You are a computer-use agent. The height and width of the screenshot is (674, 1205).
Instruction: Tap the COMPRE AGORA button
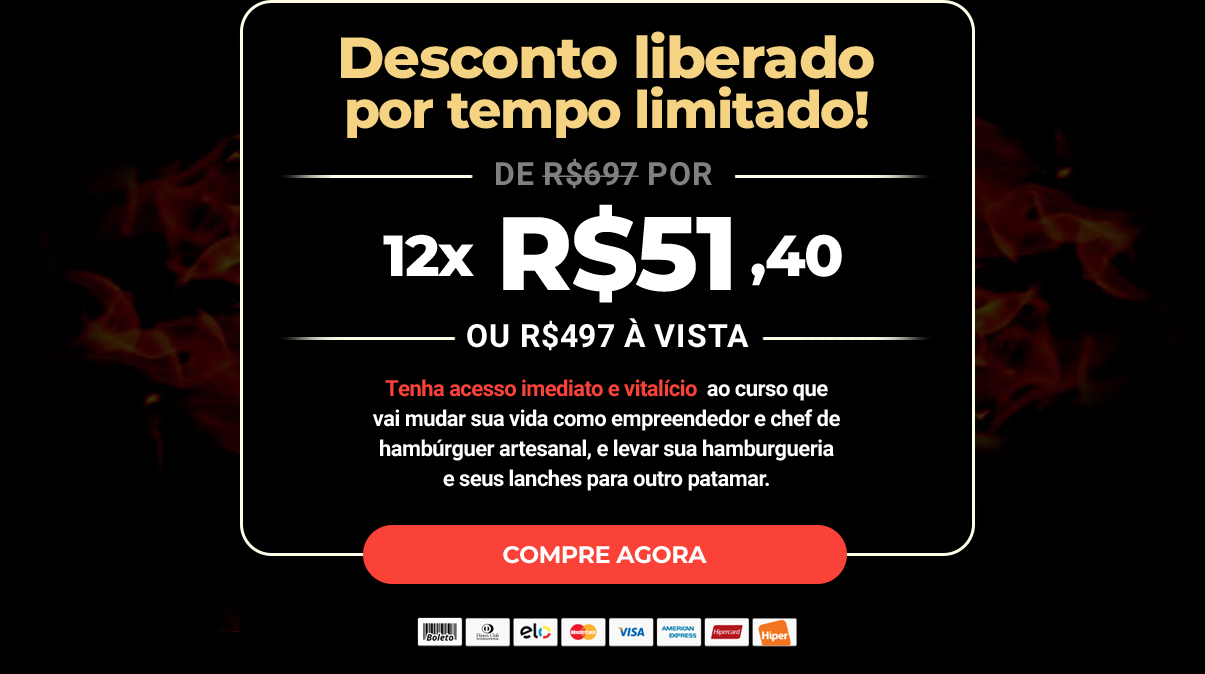[604, 554]
